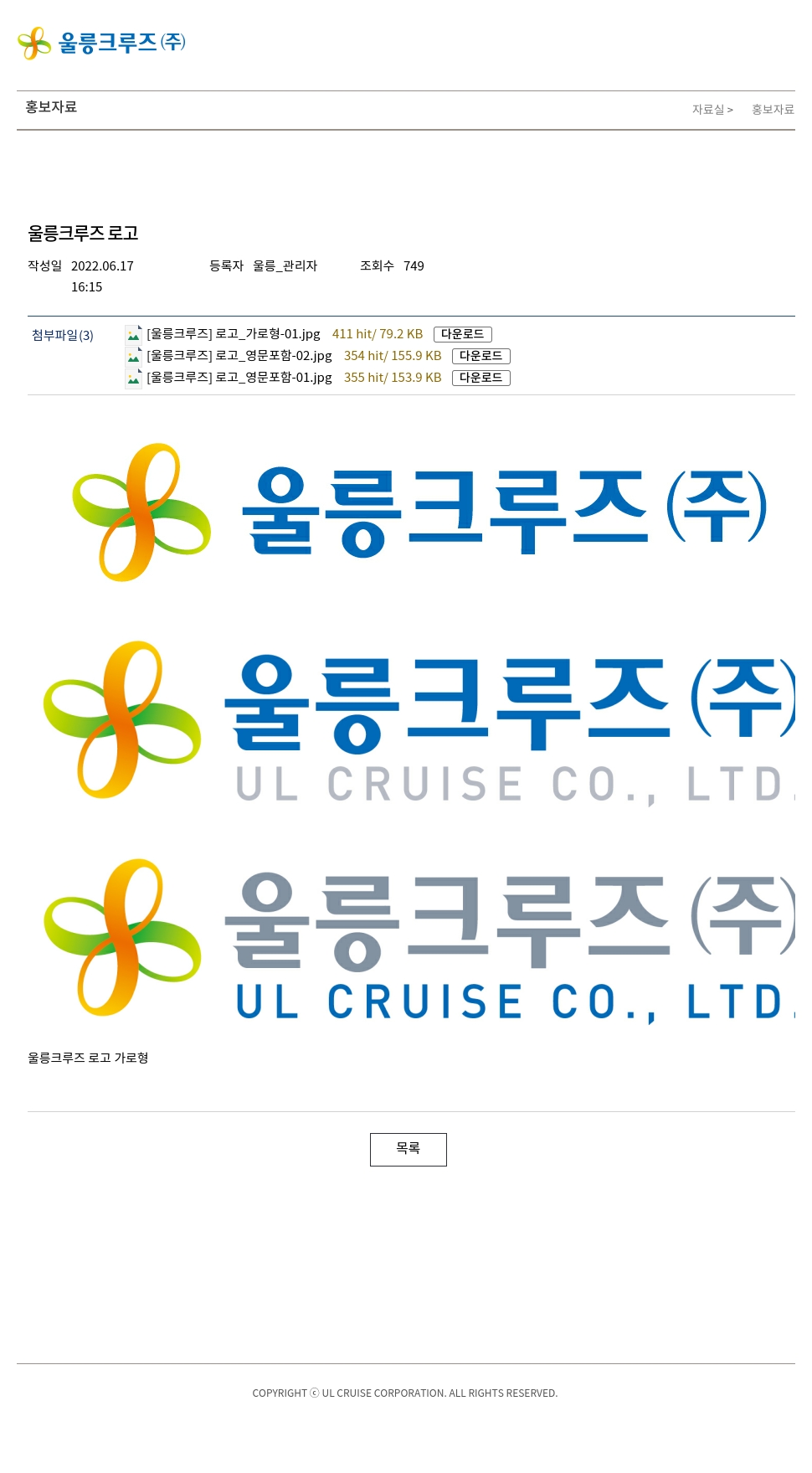This screenshot has height=1473, width=812.
Task: Go back to the list with 목록
Action: click(x=408, y=1149)
